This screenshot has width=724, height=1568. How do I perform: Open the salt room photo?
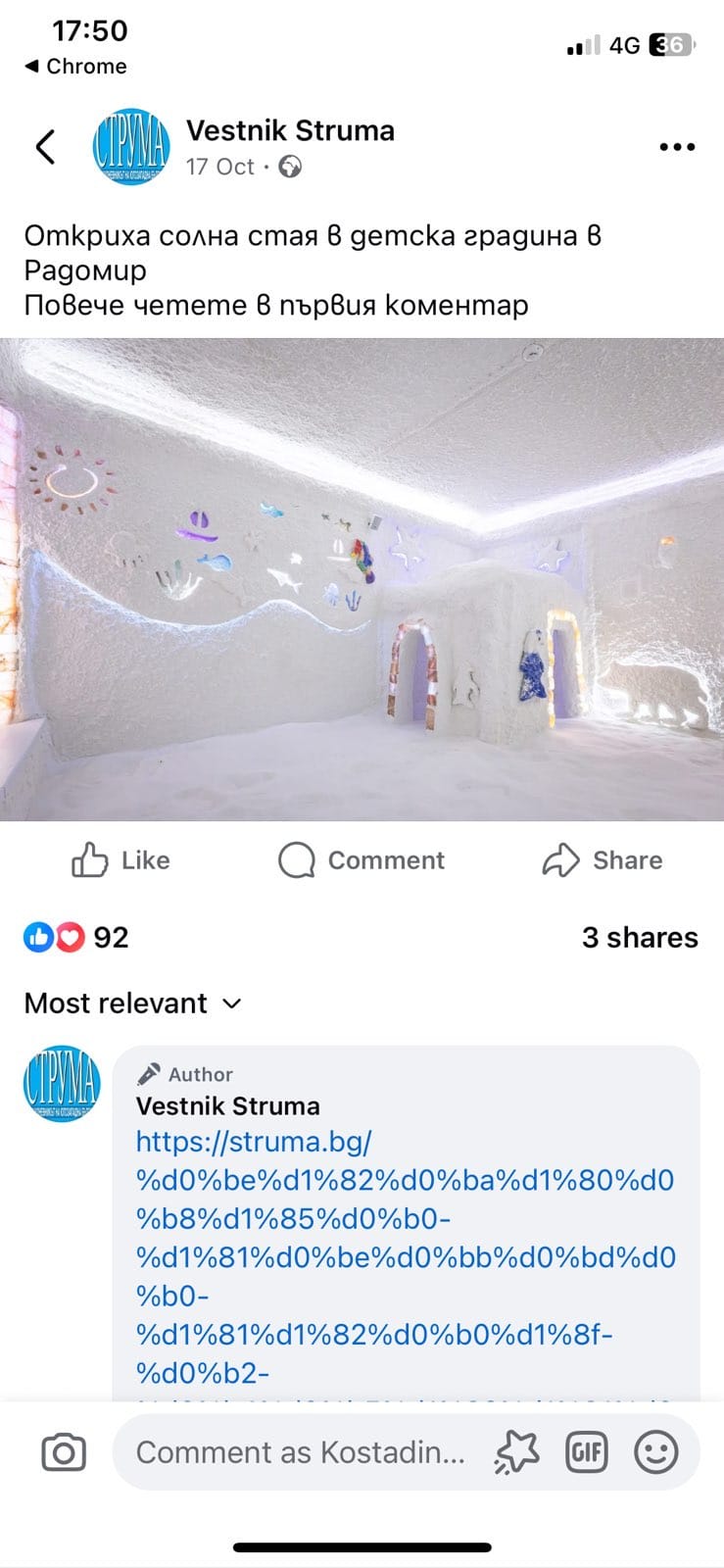362,579
